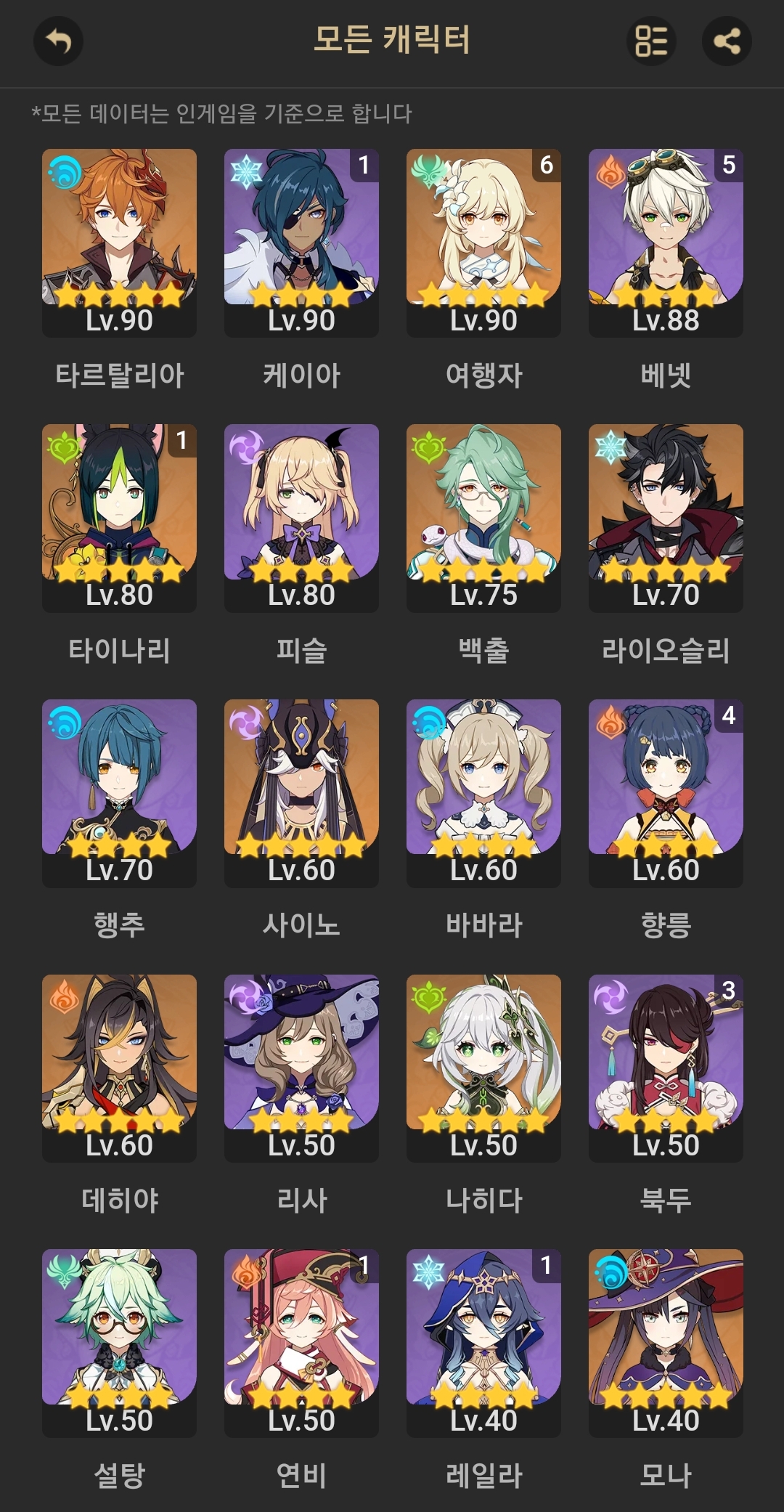Select the 바바라 character tile
Viewport: 784px width, 1512px height.
[483, 793]
